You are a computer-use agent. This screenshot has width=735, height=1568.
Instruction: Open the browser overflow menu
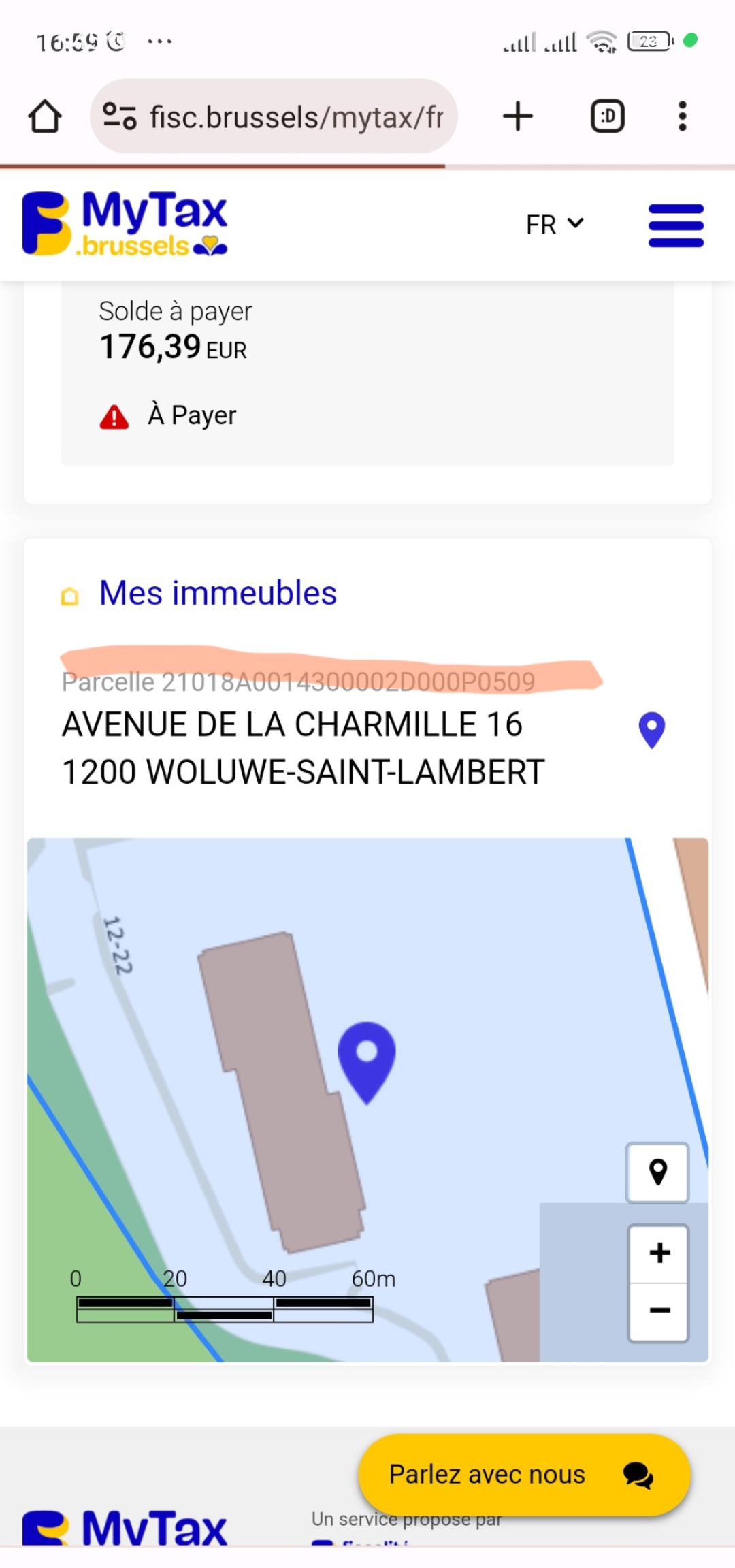click(683, 116)
